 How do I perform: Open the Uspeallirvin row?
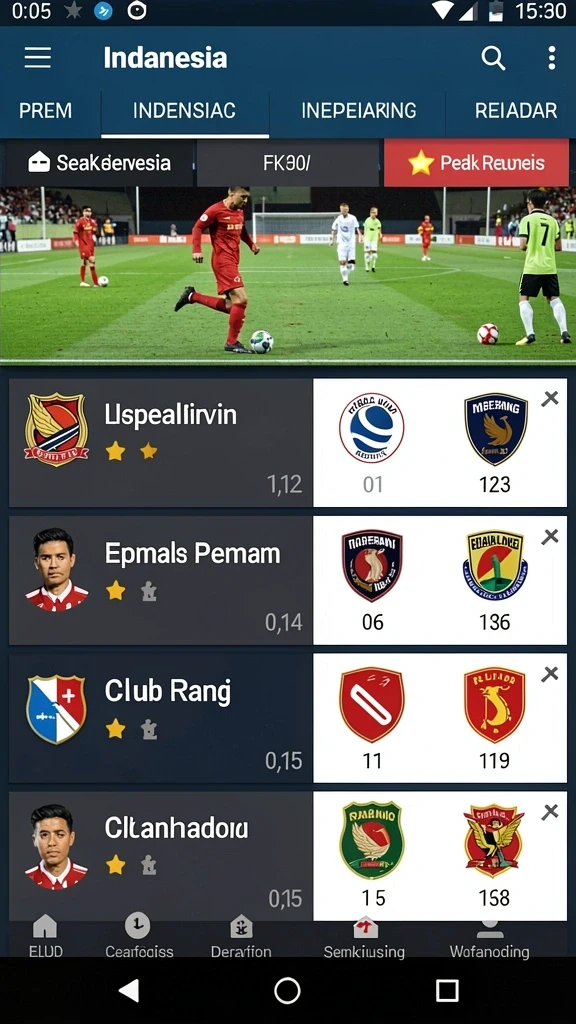(161, 443)
